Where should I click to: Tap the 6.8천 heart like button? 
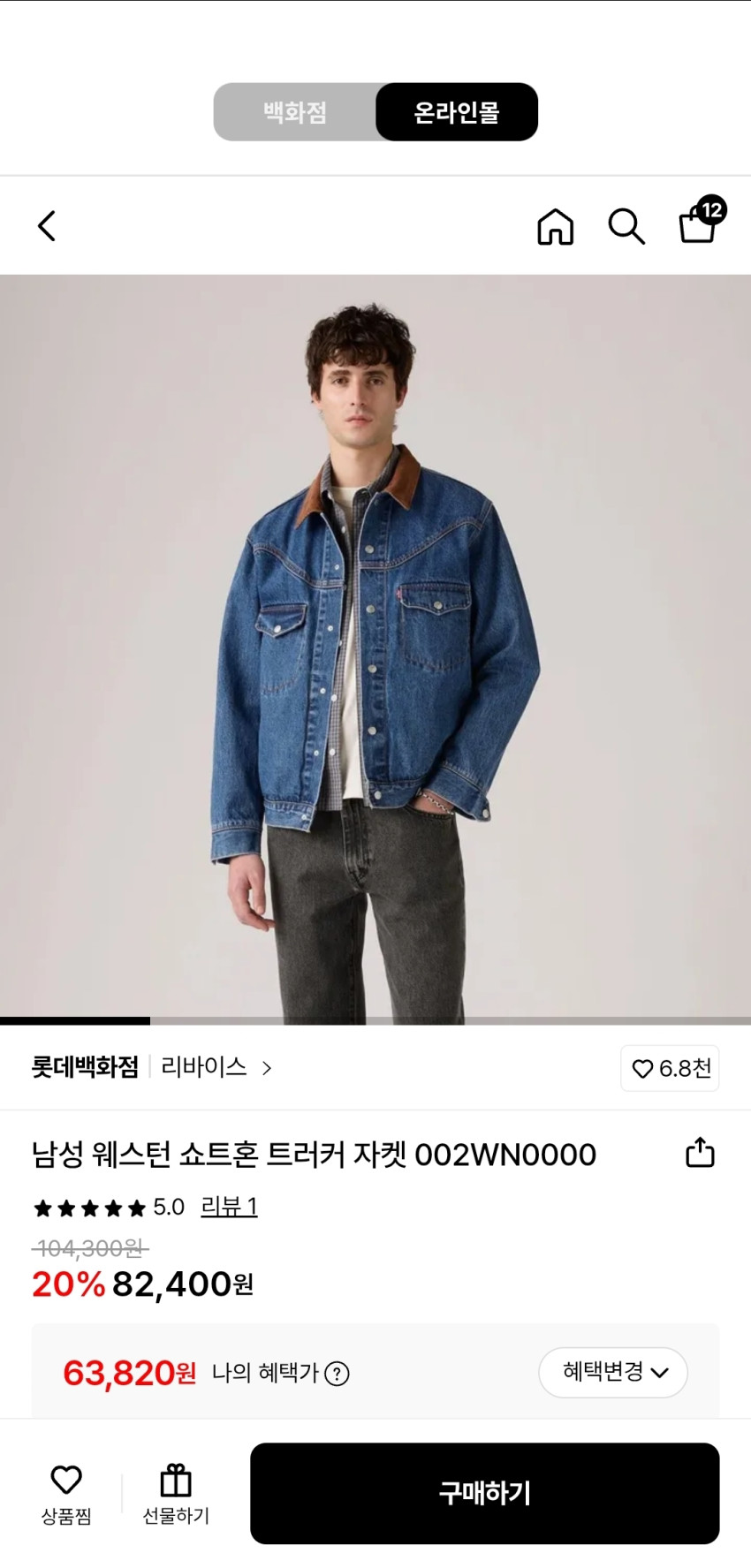tap(671, 1068)
